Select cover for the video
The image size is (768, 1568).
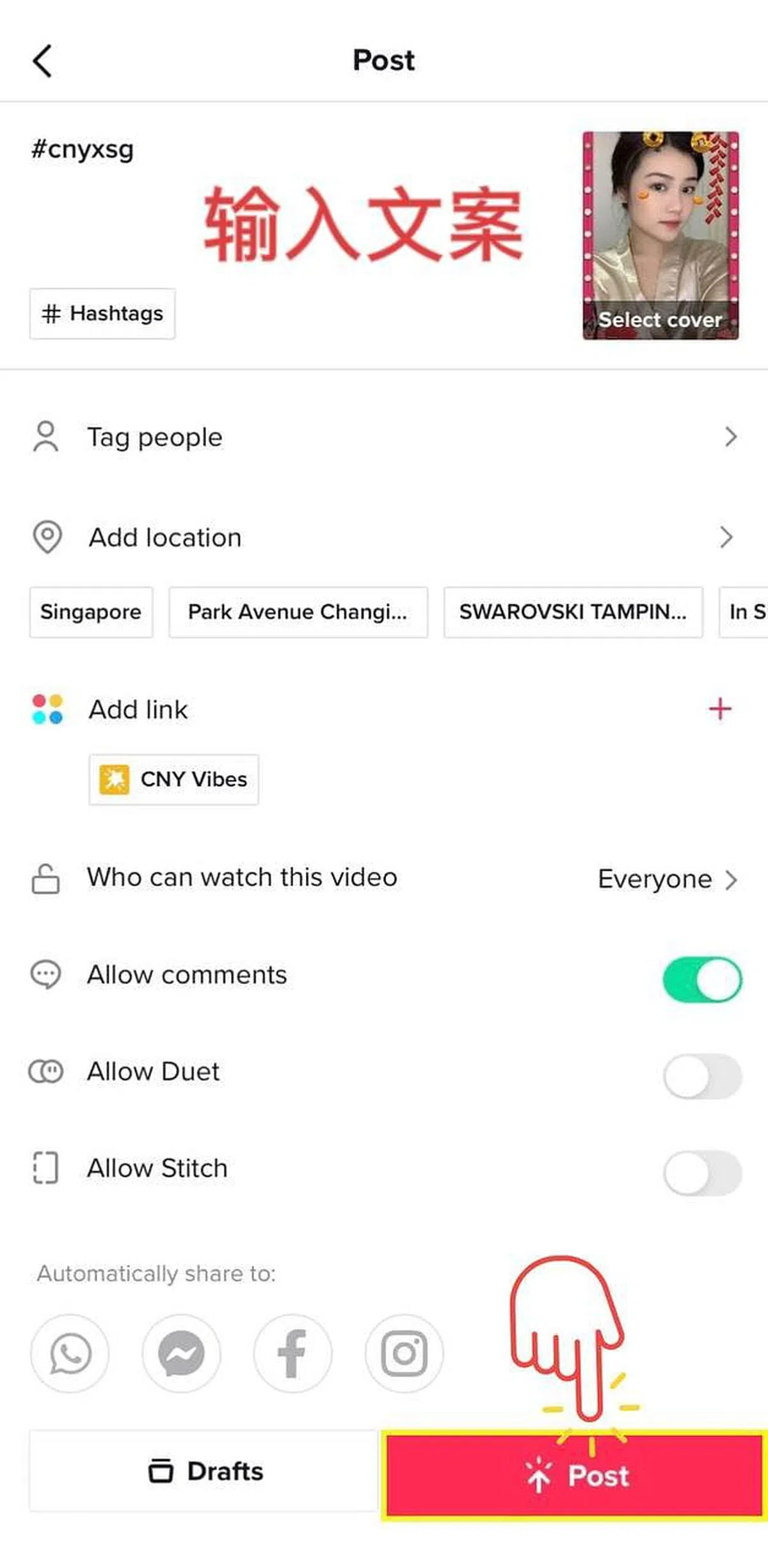point(660,319)
